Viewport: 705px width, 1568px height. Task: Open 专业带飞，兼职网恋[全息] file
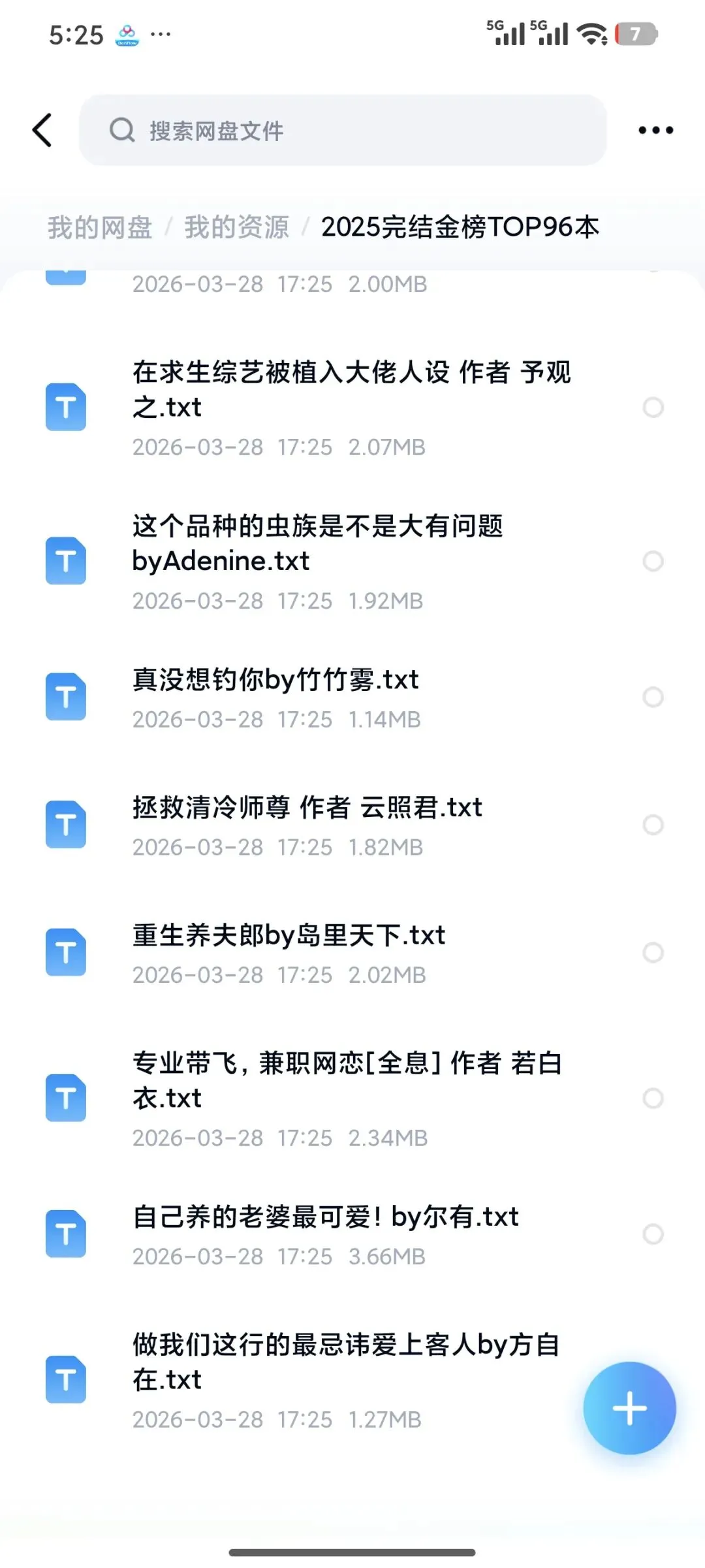347,1080
